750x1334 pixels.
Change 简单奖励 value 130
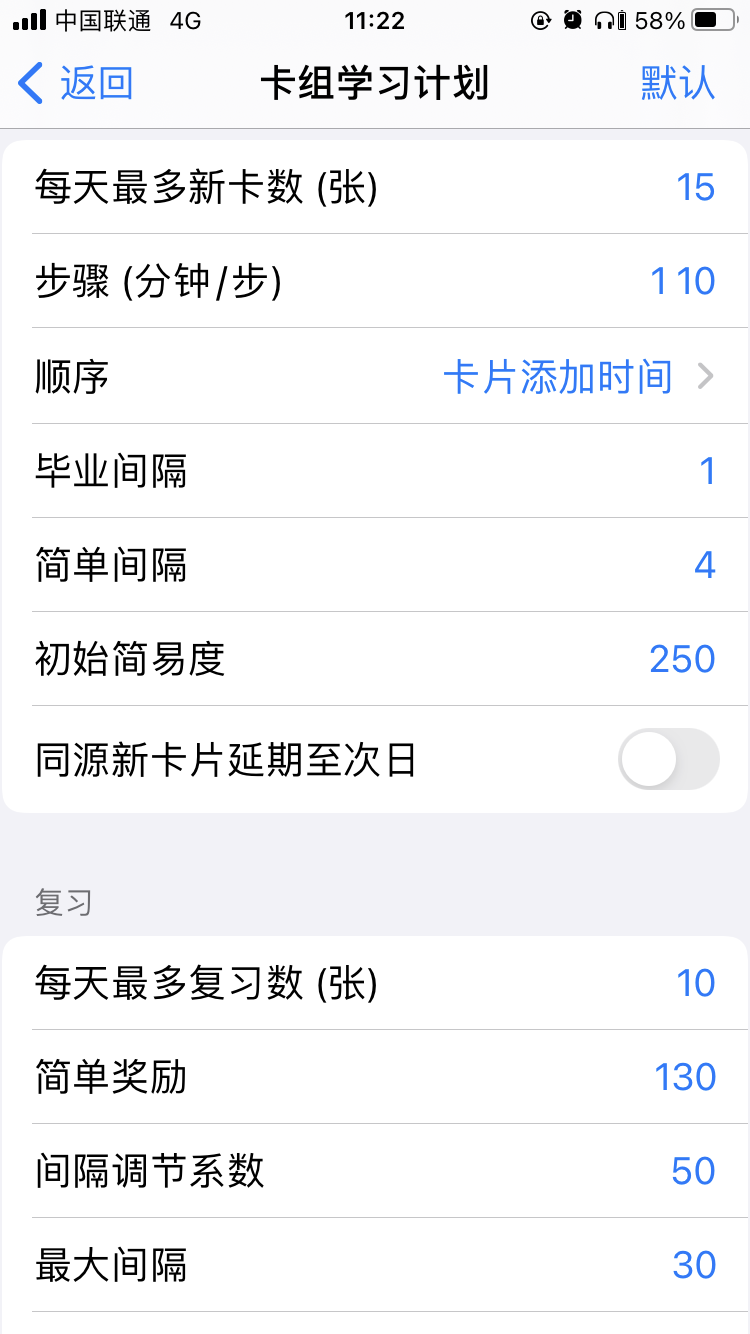pyautogui.click(x=685, y=1077)
